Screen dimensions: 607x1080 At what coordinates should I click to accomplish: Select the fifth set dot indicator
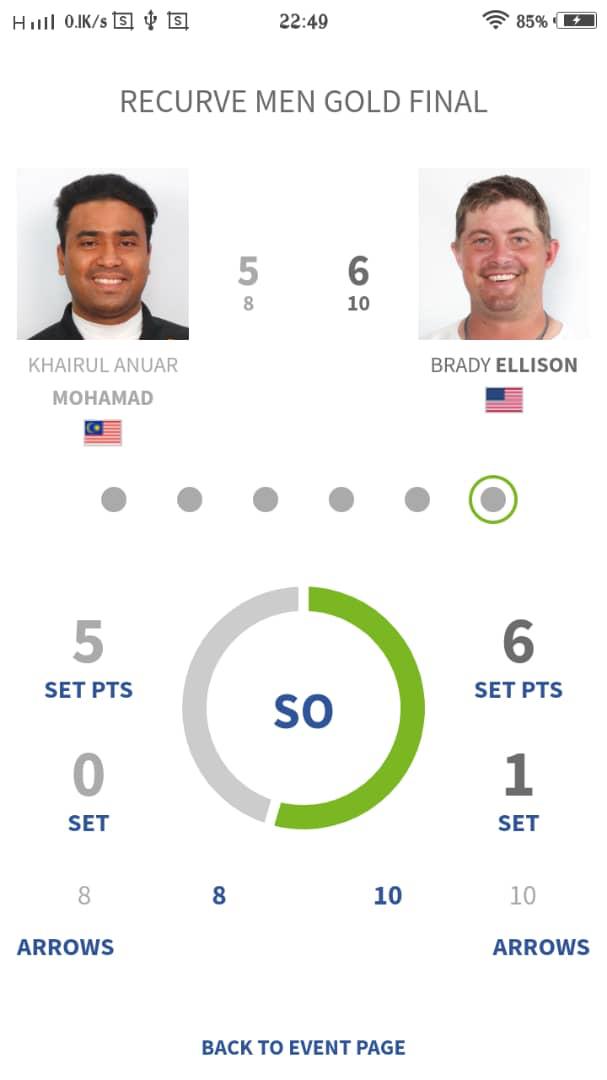pyautogui.click(x=417, y=499)
